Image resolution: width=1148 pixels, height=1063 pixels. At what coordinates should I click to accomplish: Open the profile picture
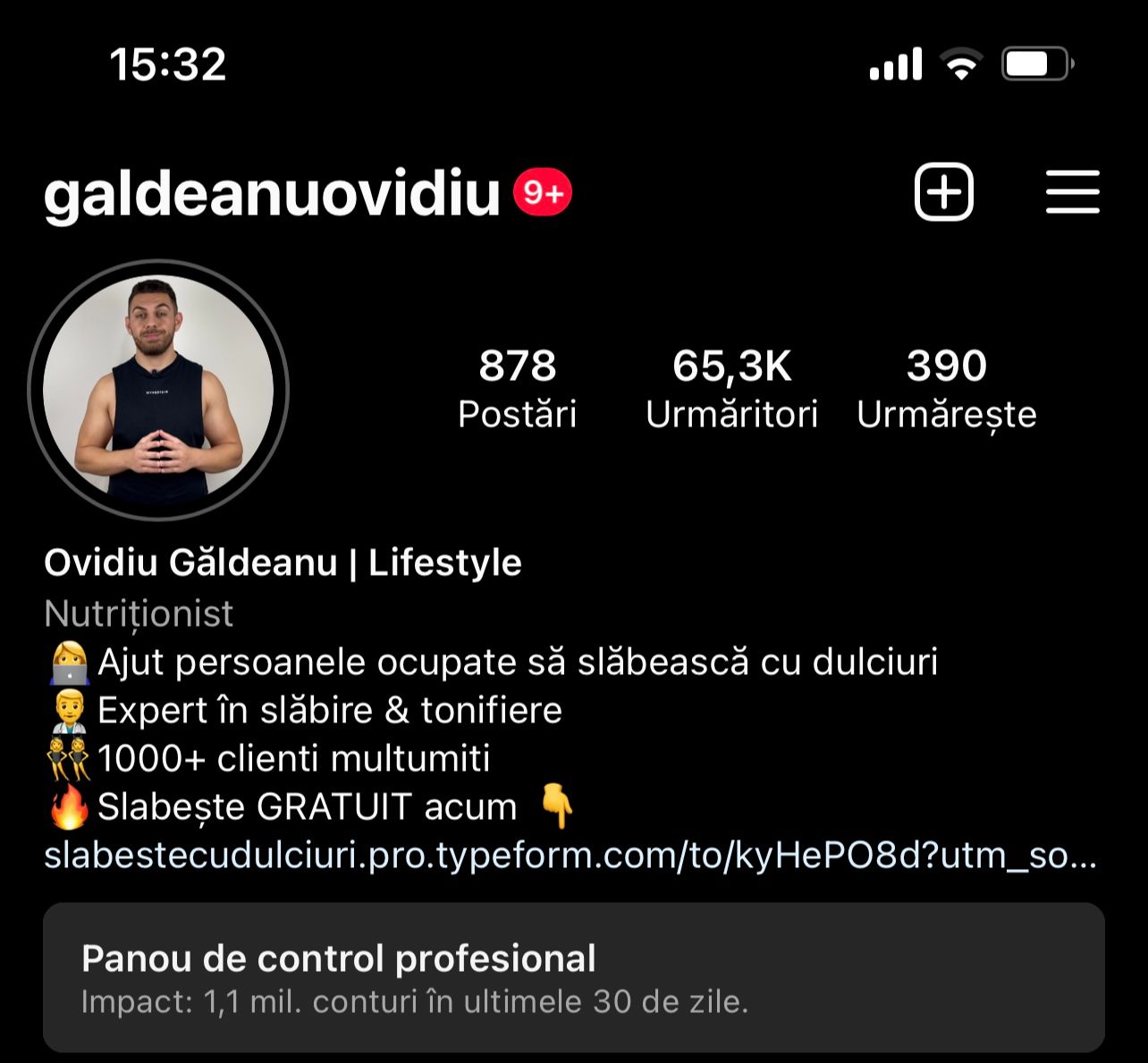click(x=158, y=390)
